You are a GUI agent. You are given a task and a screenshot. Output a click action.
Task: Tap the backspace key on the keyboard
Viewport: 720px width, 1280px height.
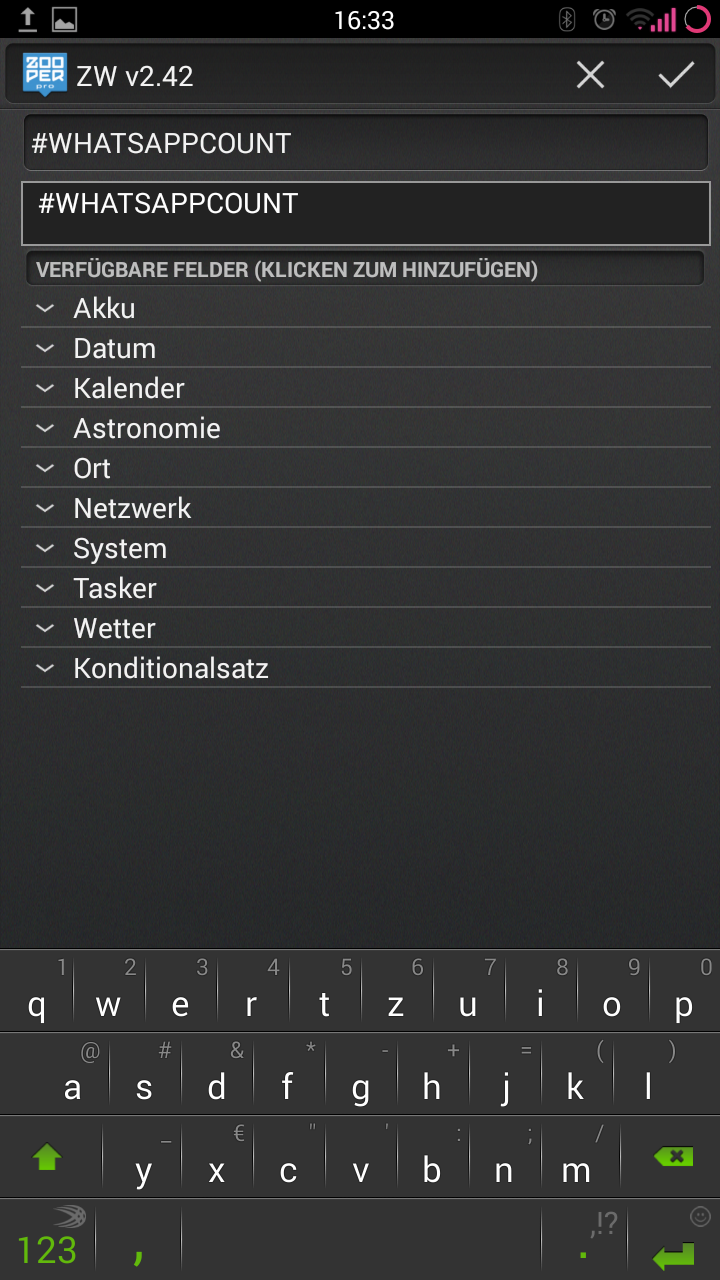673,1157
